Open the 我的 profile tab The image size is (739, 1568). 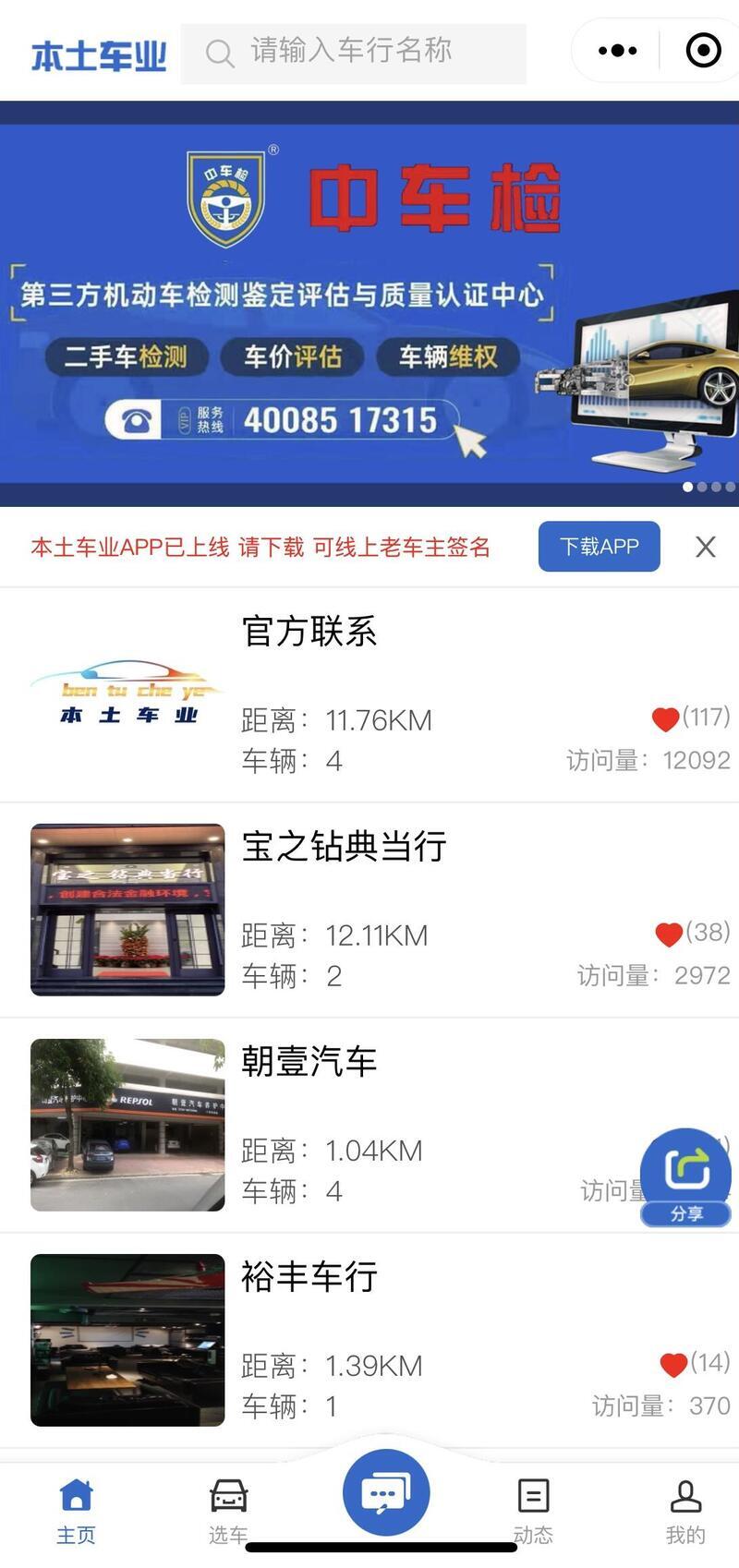click(x=684, y=1510)
